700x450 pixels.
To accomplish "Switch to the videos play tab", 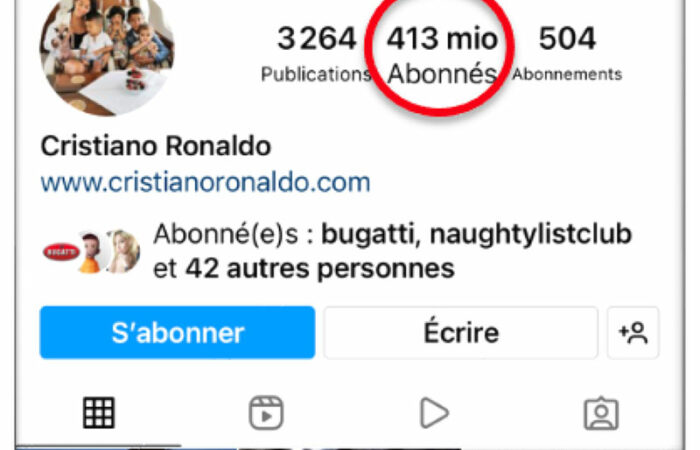I will click(433, 412).
